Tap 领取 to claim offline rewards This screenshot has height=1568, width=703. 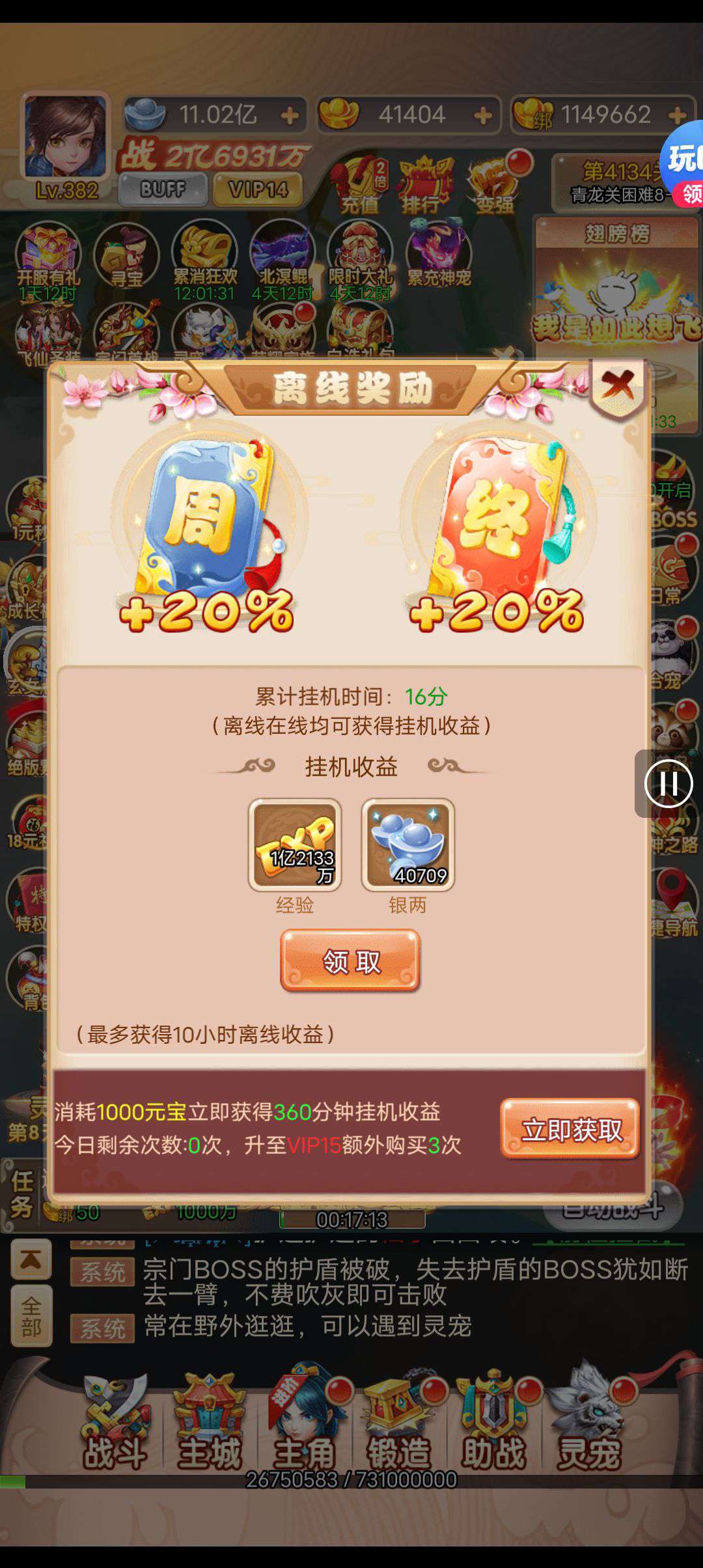point(350,960)
